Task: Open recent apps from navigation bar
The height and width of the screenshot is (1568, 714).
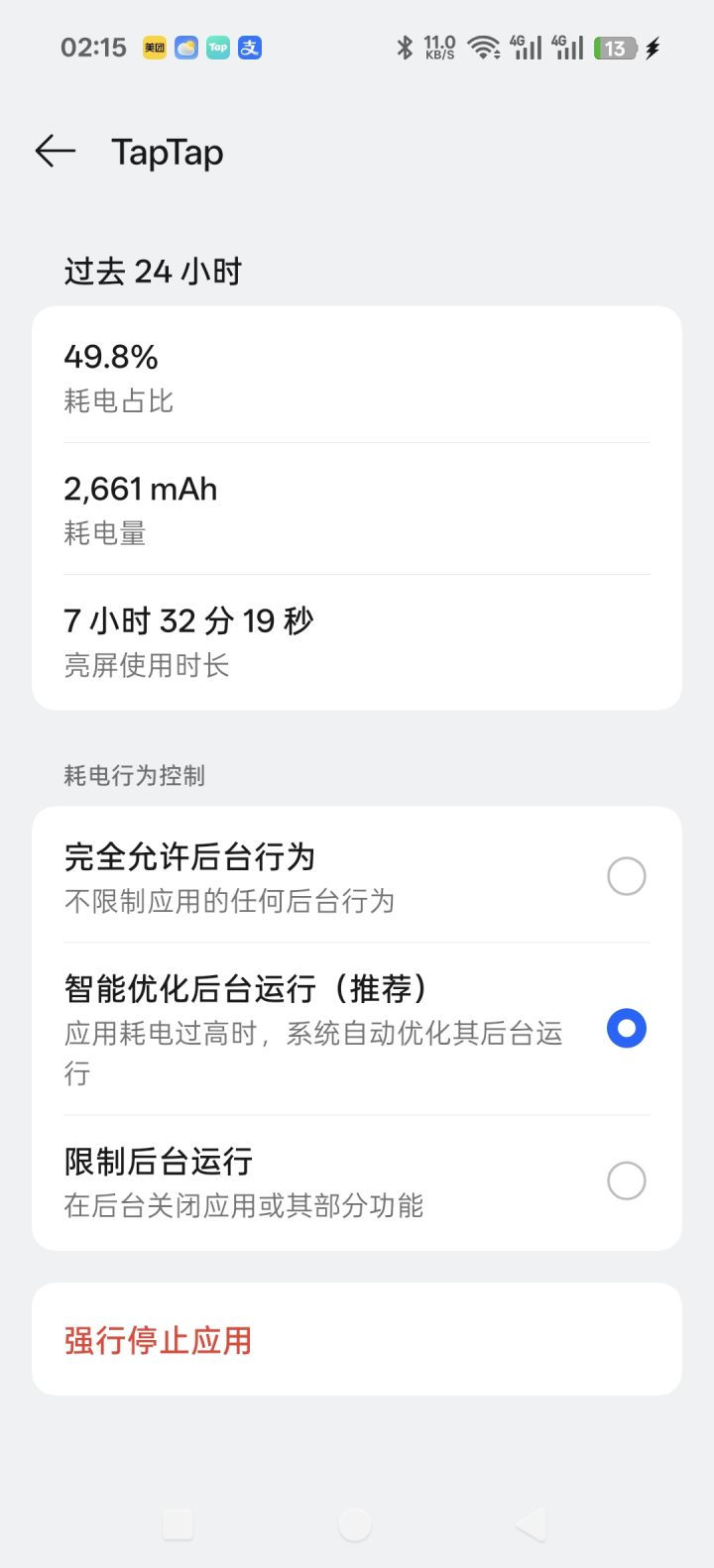Action: [178, 1524]
